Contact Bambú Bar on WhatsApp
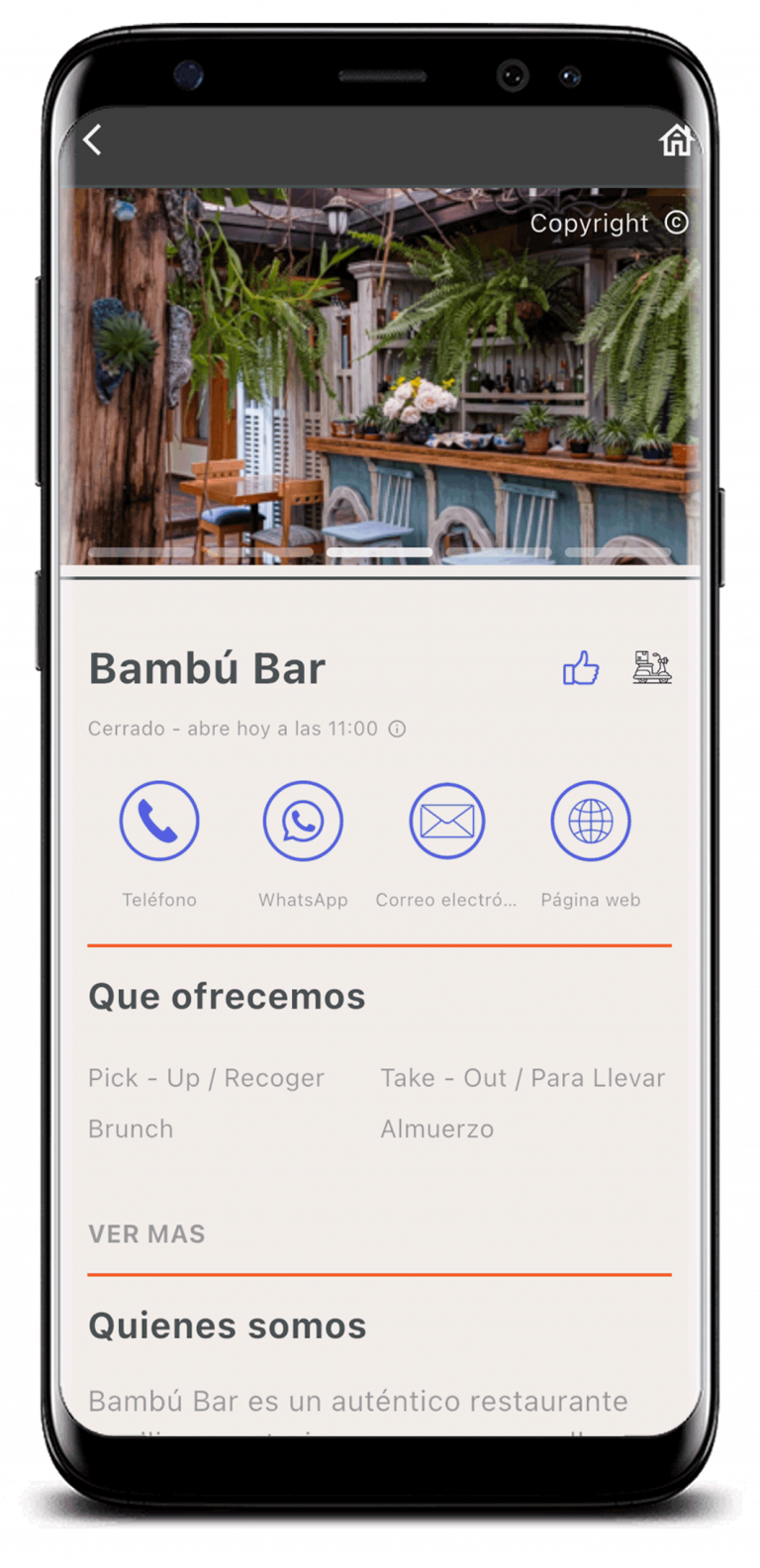Image resolution: width=760 pixels, height=1568 pixels. 303,821
